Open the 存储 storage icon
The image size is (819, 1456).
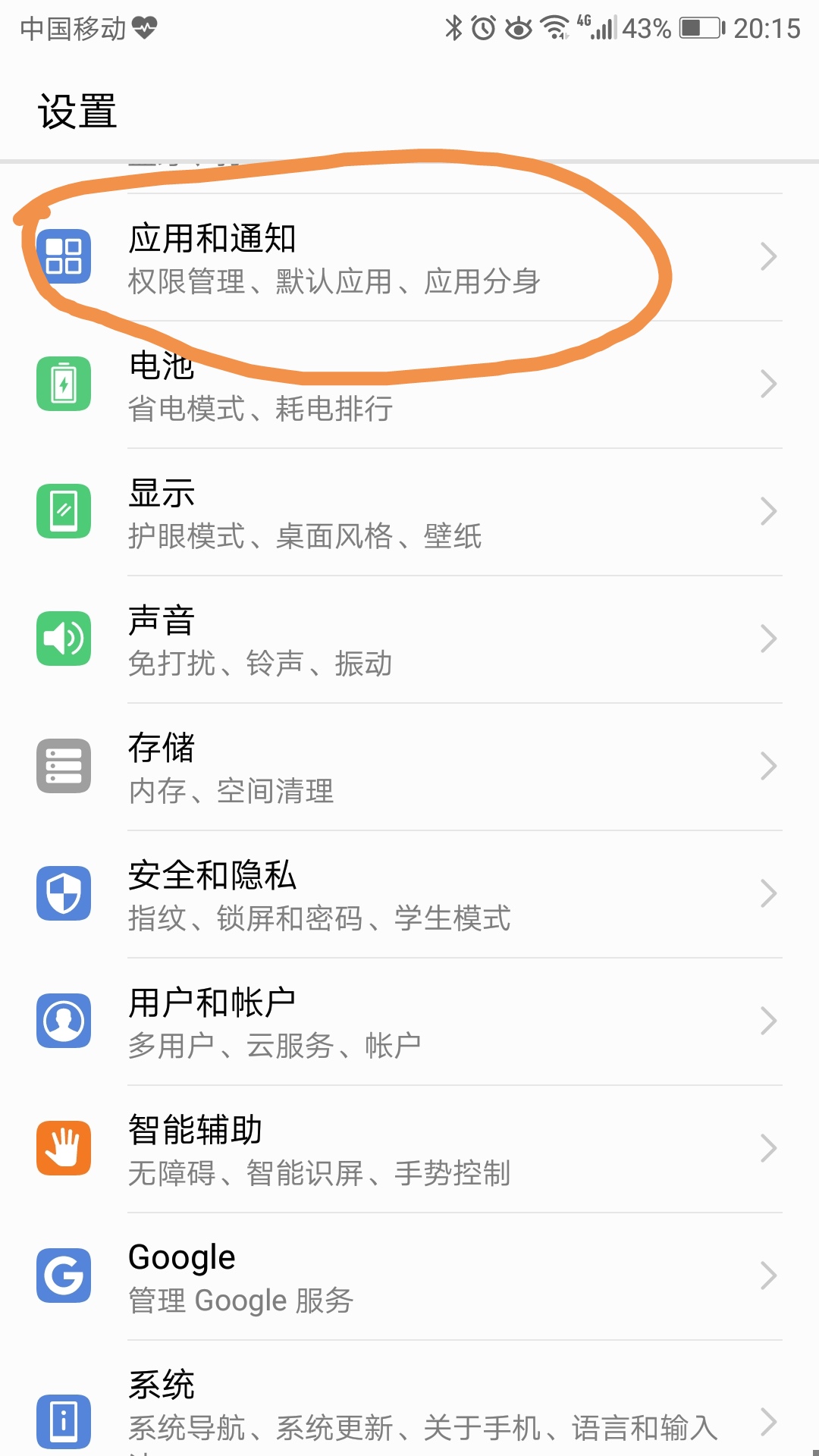[64, 767]
